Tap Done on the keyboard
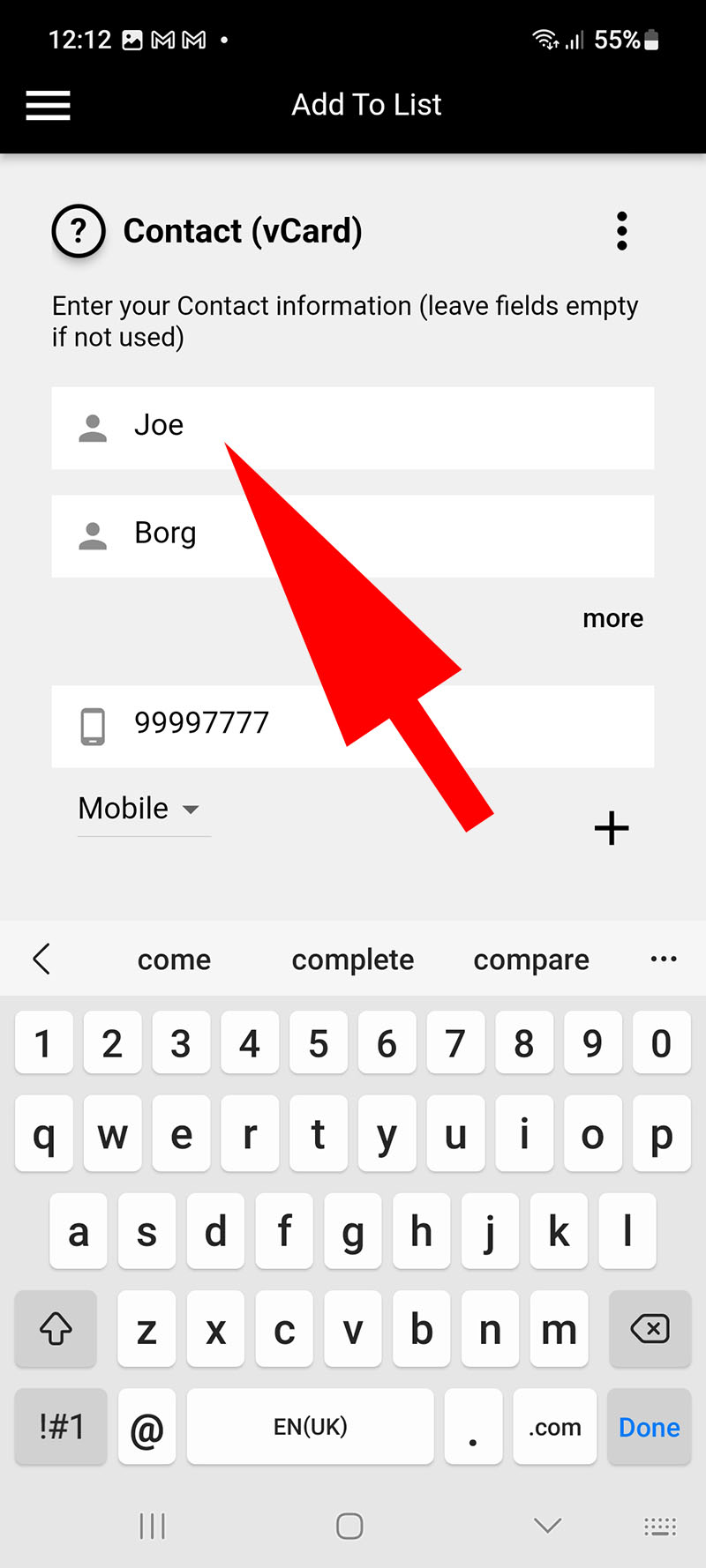706x1568 pixels. click(x=649, y=1427)
